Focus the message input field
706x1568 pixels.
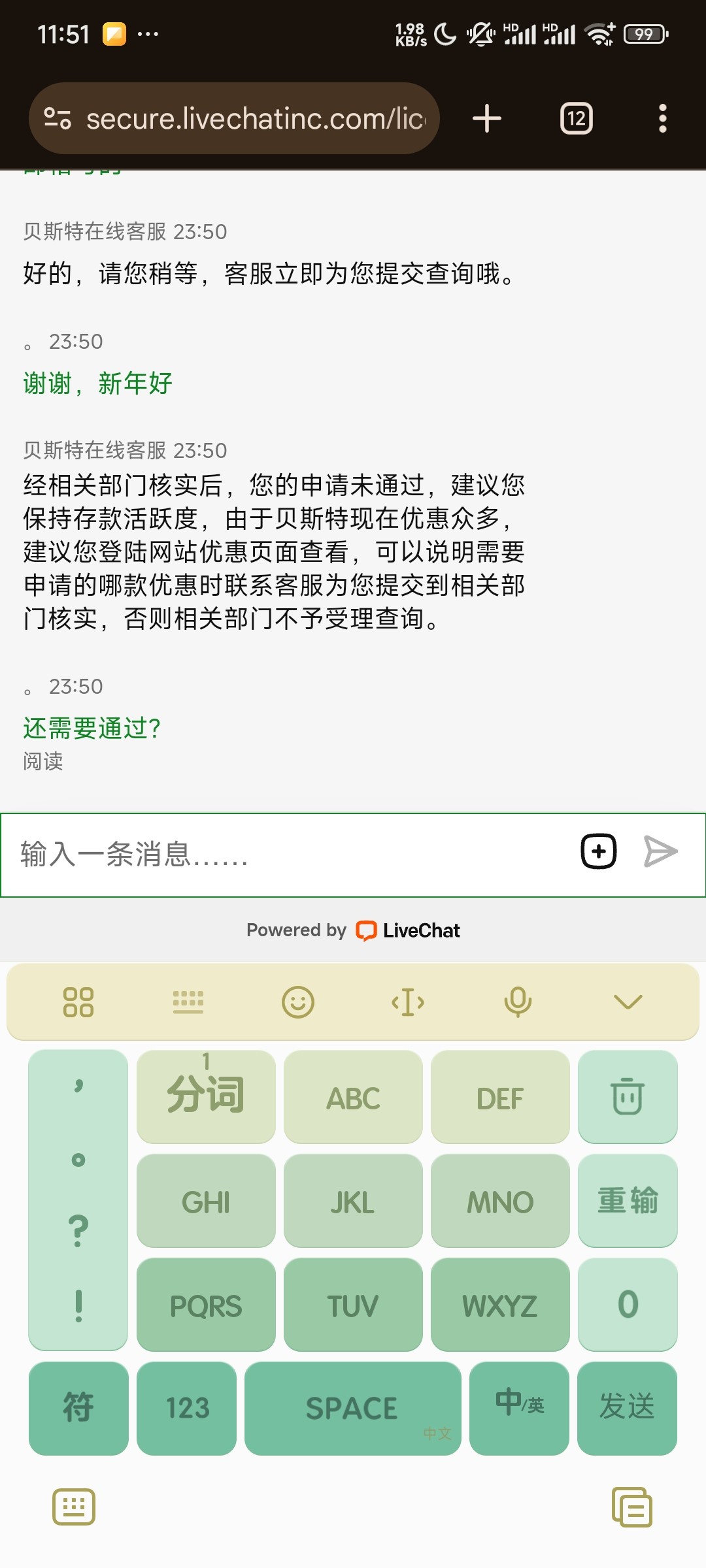point(288,854)
